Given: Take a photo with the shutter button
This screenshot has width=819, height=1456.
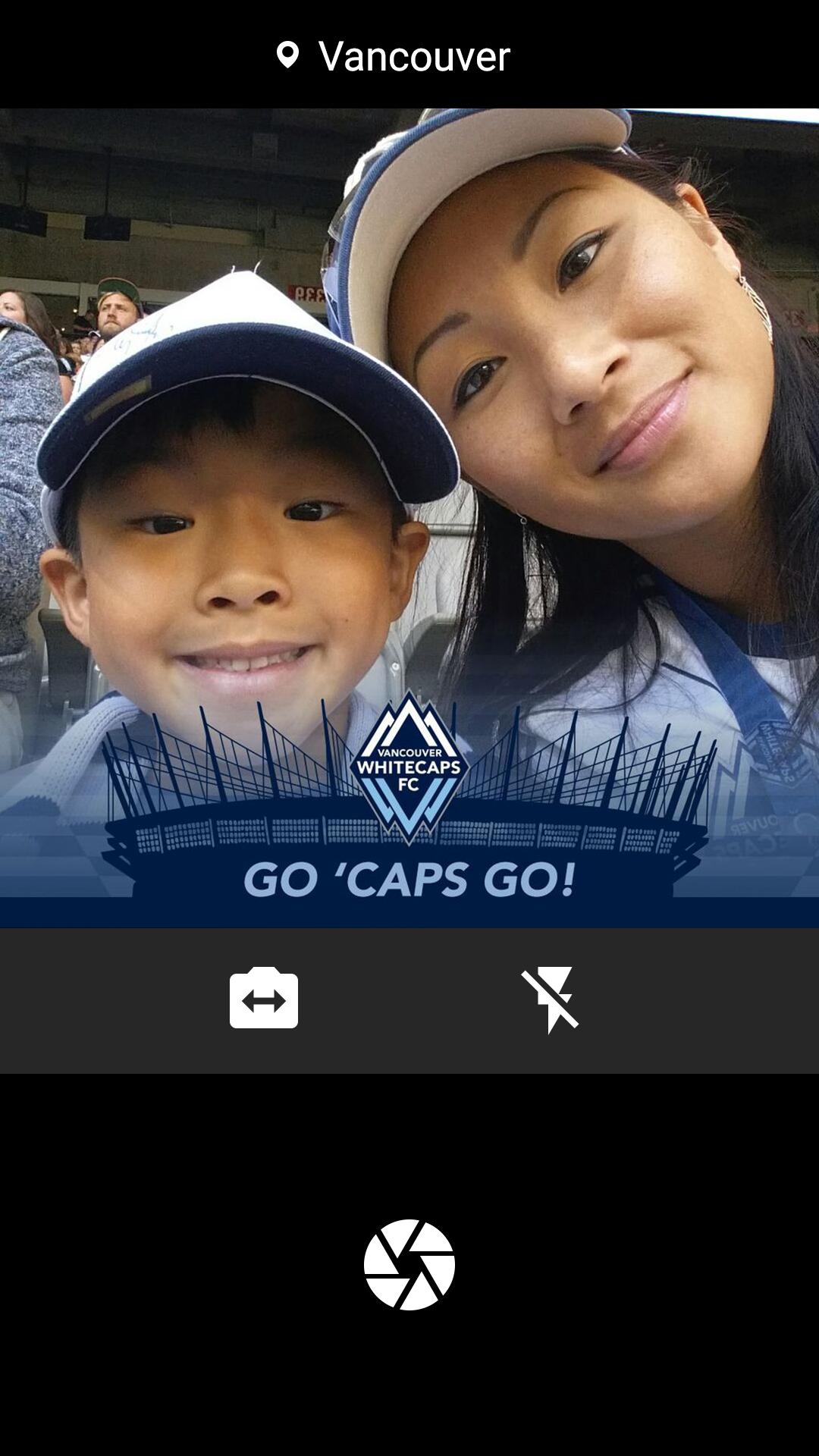Looking at the screenshot, I should tap(409, 1264).
